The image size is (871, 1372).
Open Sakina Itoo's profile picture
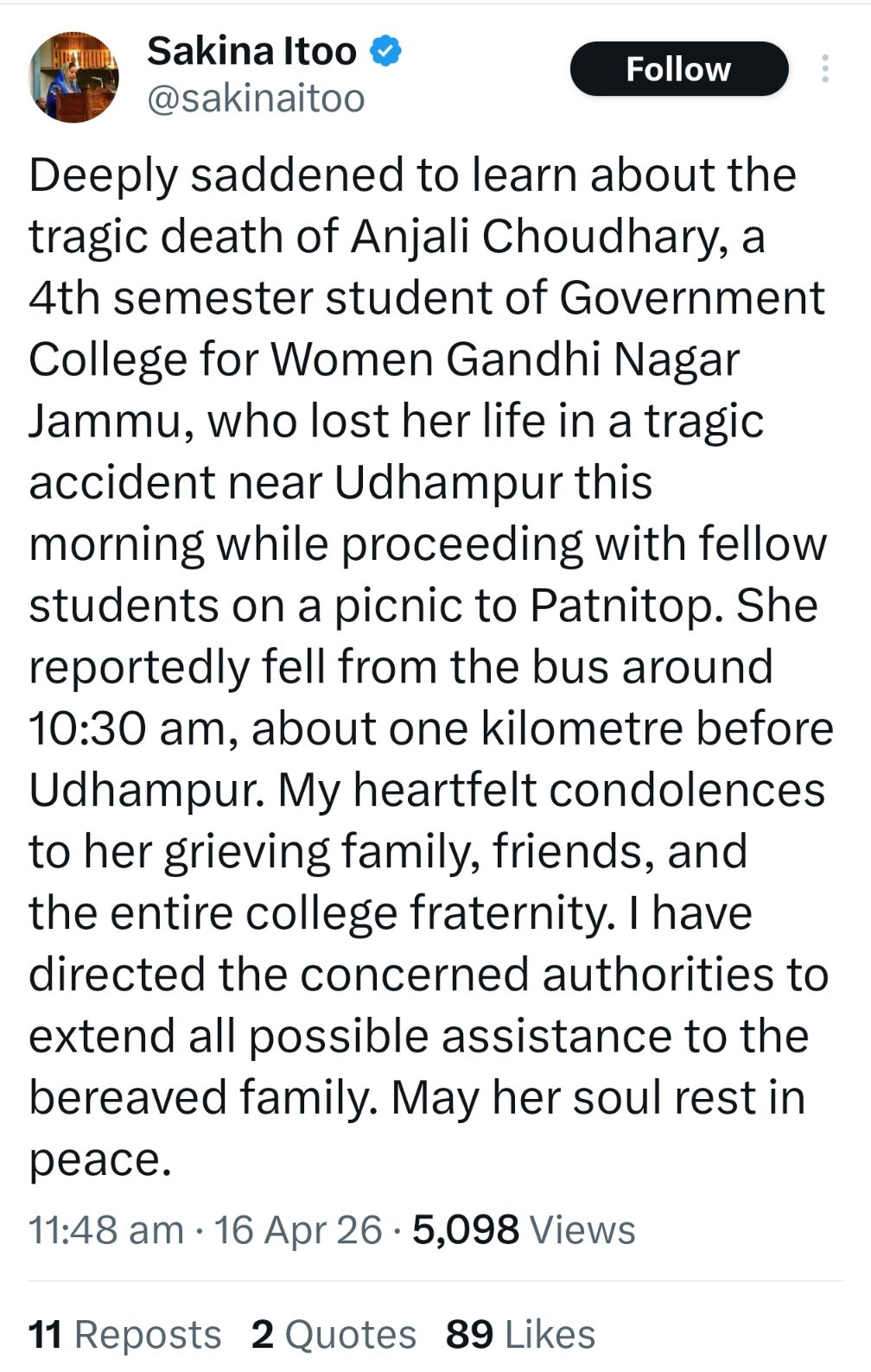[73, 77]
